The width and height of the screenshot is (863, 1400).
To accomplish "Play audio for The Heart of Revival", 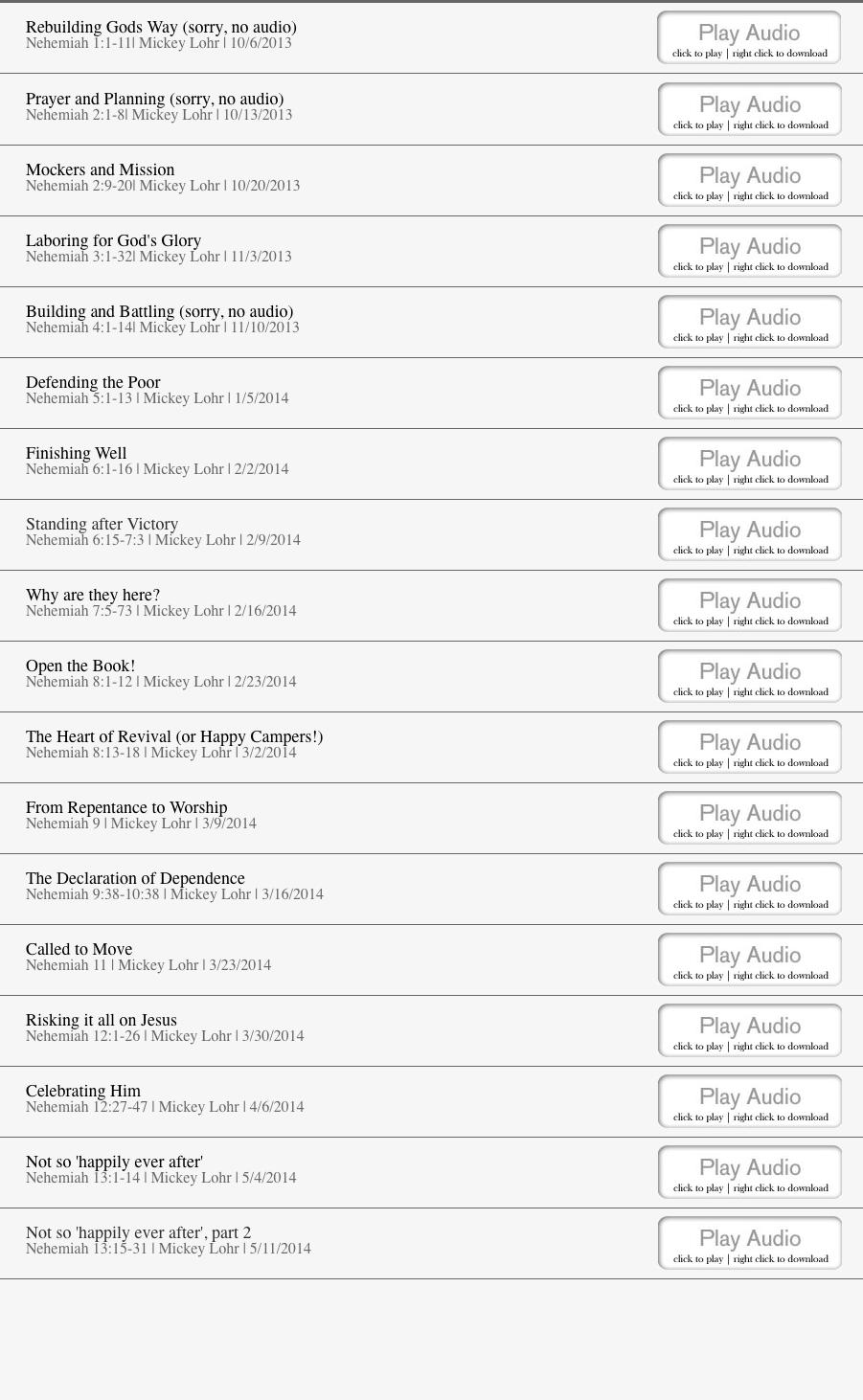I will click(749, 747).
